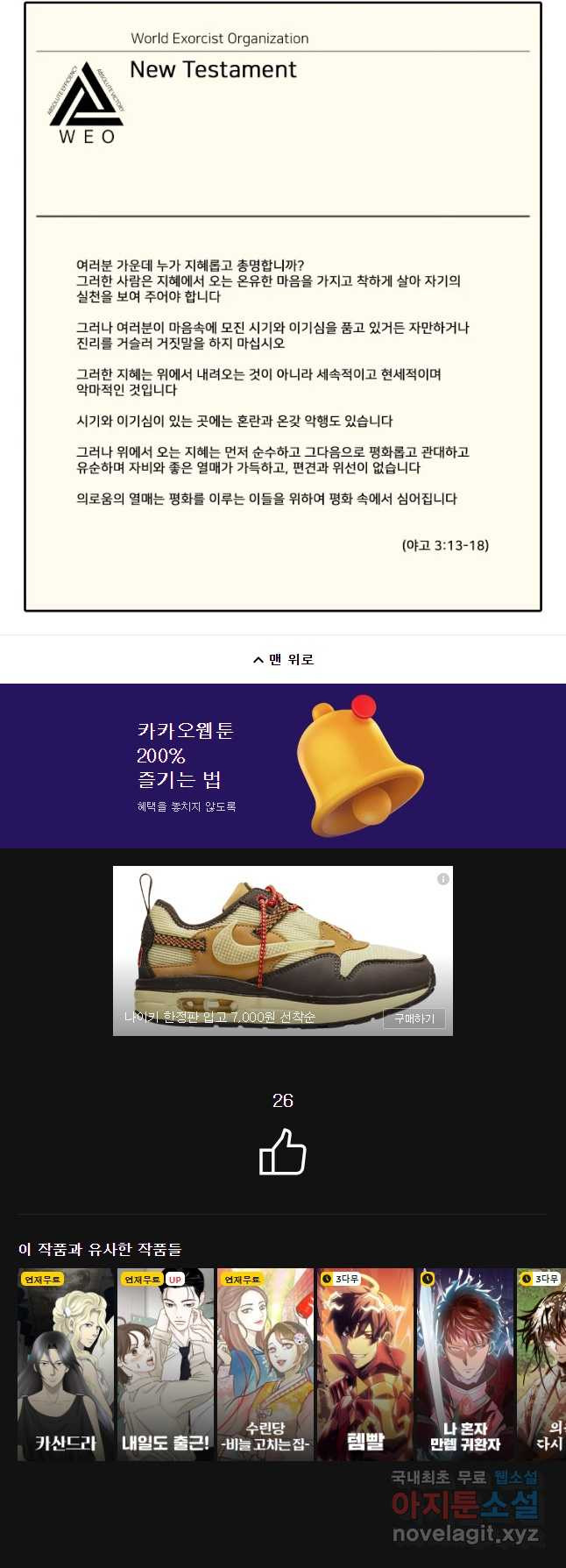This screenshot has width=566, height=1568.
Task: Open the 카카오웹툰 200% 즐기는 법 banner
Action: (x=283, y=765)
